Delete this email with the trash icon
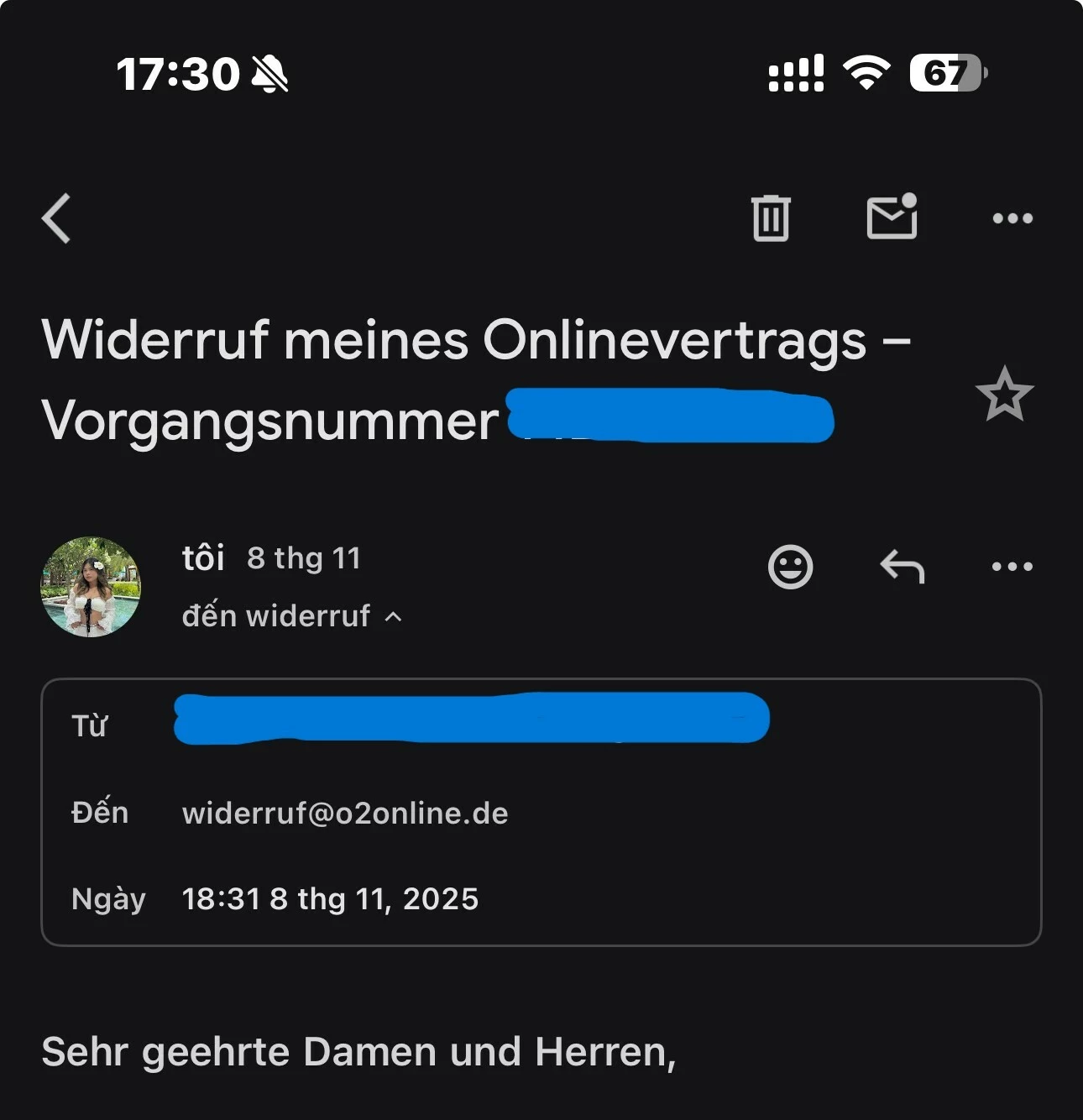This screenshot has width=1083, height=1120. click(770, 218)
